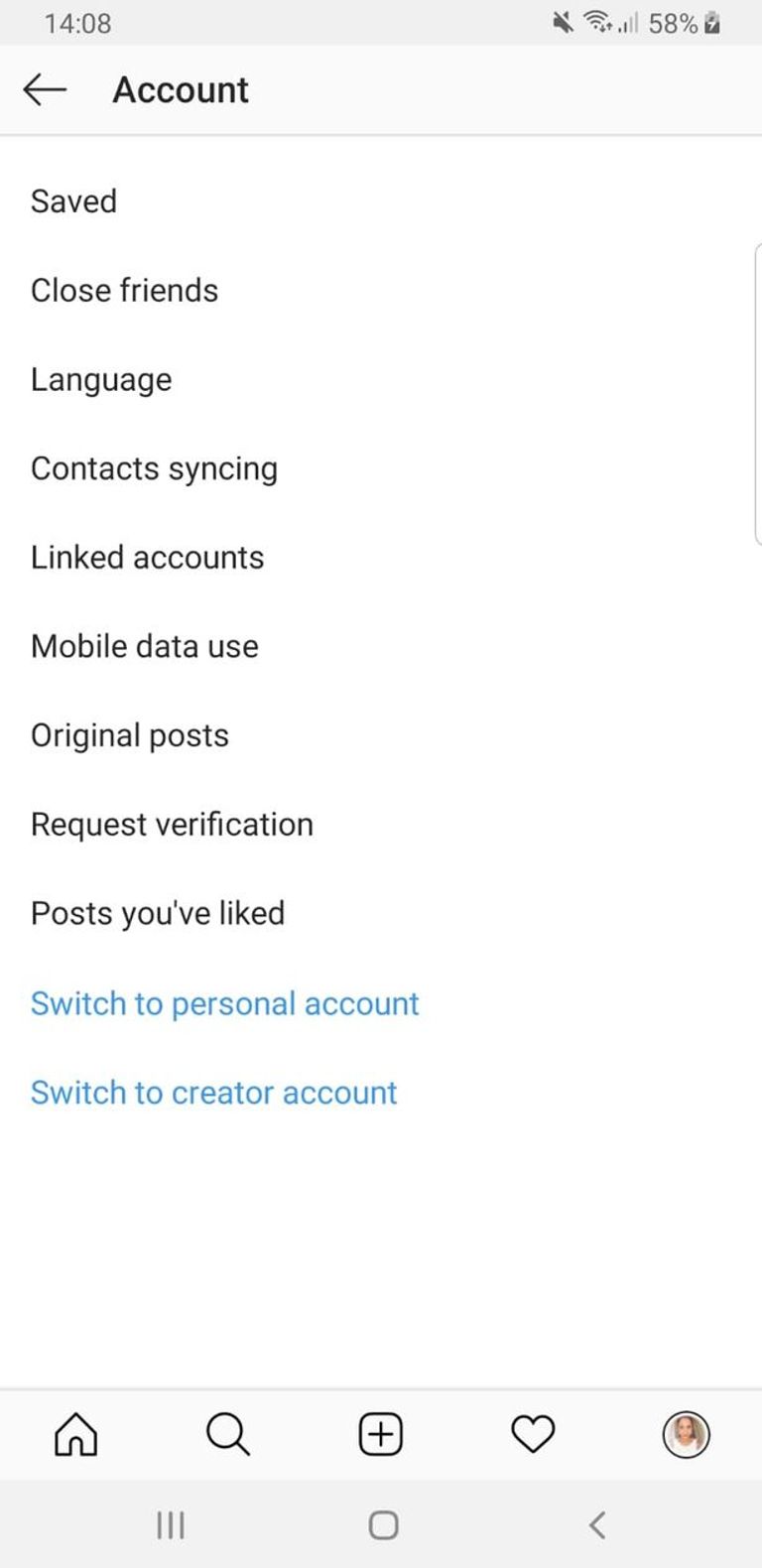The width and height of the screenshot is (762, 1568).
Task: View posts you've liked
Action: click(x=159, y=913)
